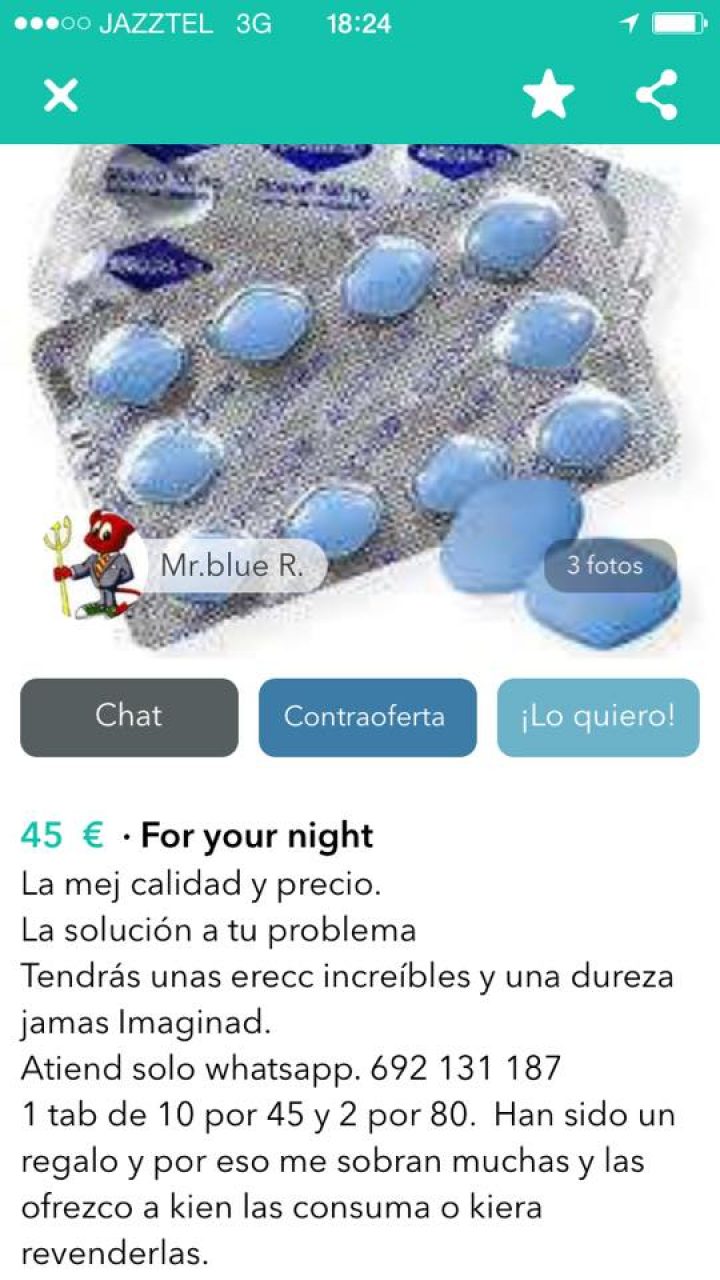View the 3 fotos gallery
Screen dimensions: 720x1280
605,565
